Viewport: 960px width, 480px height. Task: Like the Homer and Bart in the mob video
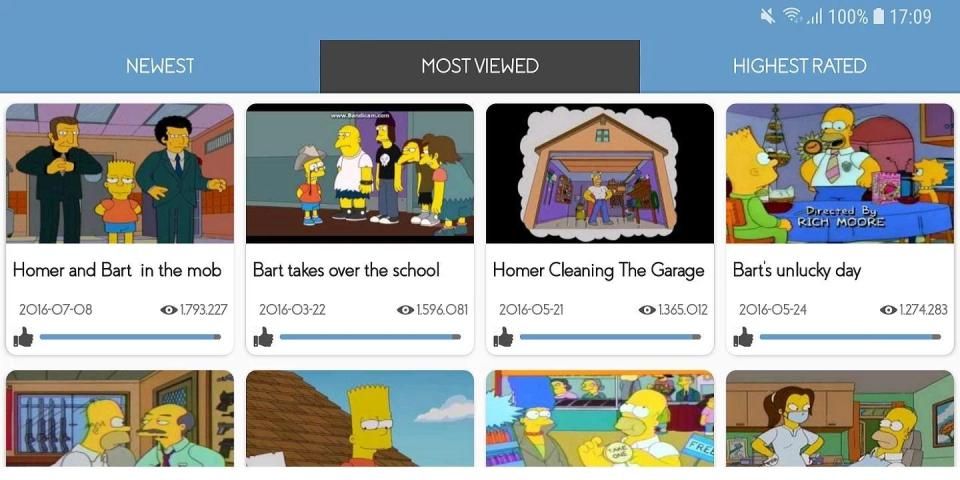click(23, 338)
